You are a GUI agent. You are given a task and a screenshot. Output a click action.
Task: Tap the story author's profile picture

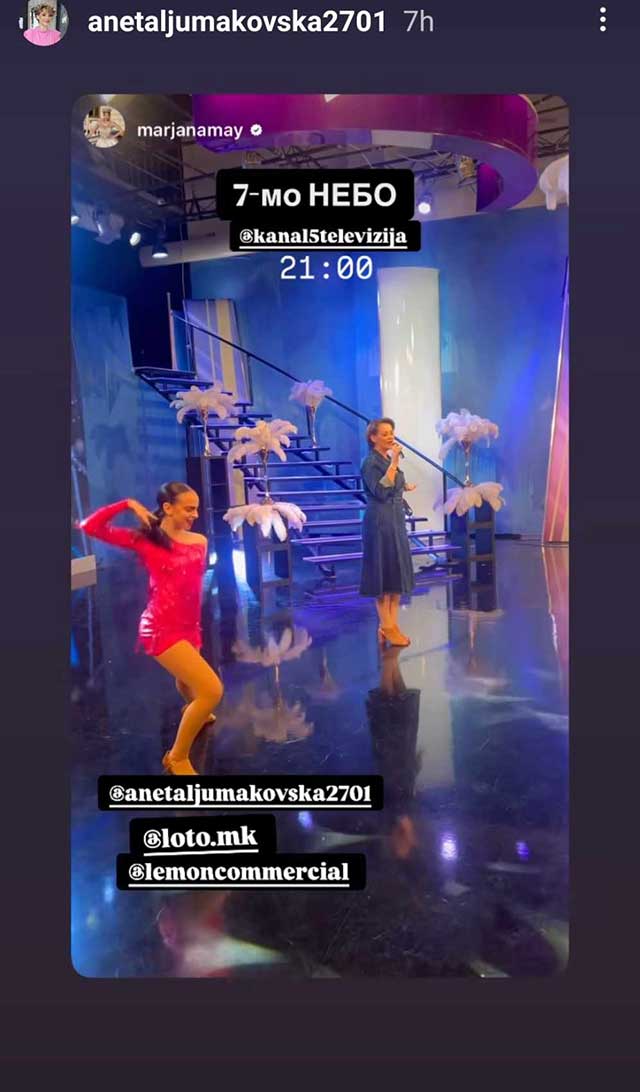(43, 22)
